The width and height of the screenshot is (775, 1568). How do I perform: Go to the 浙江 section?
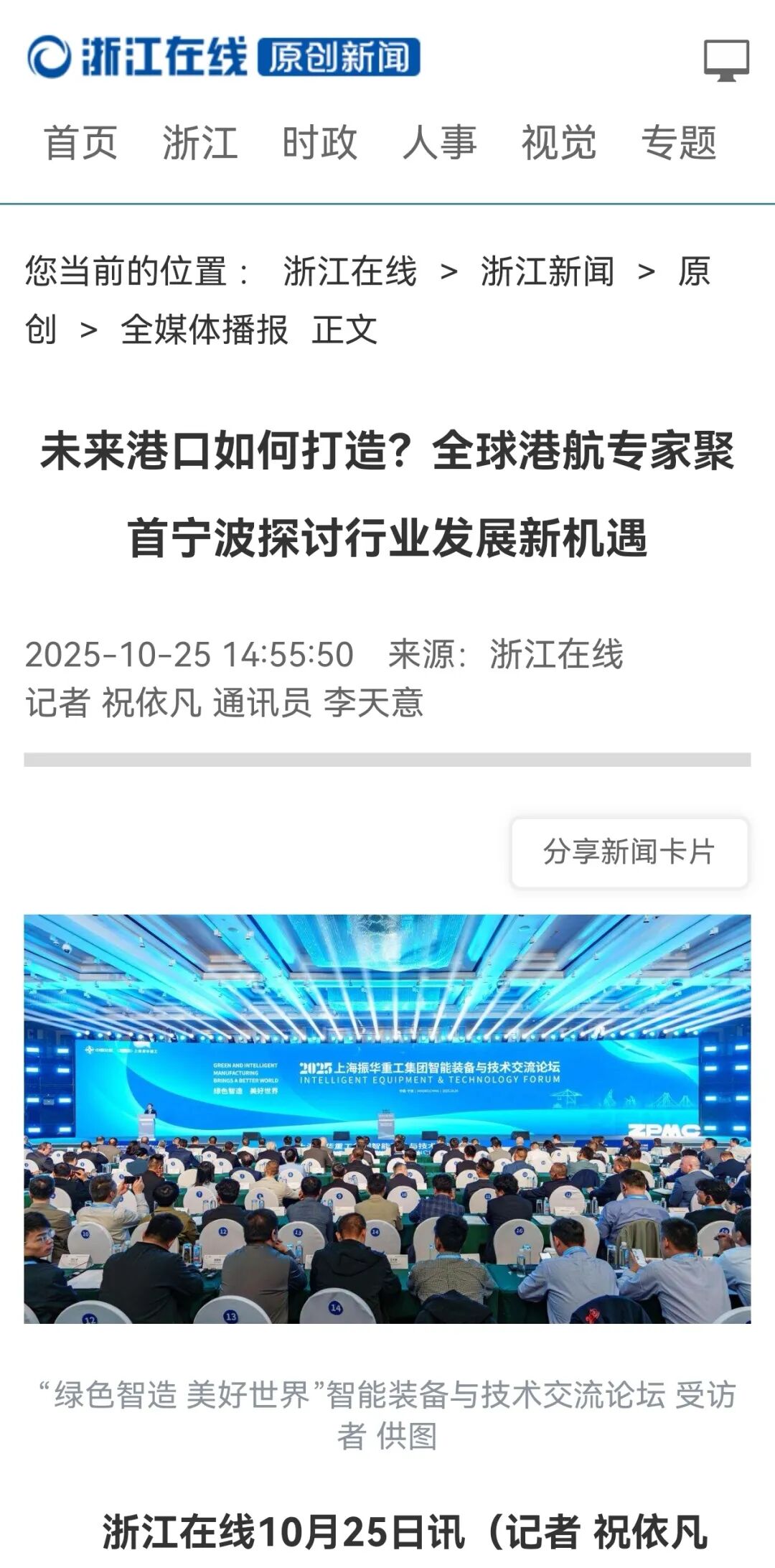200,142
